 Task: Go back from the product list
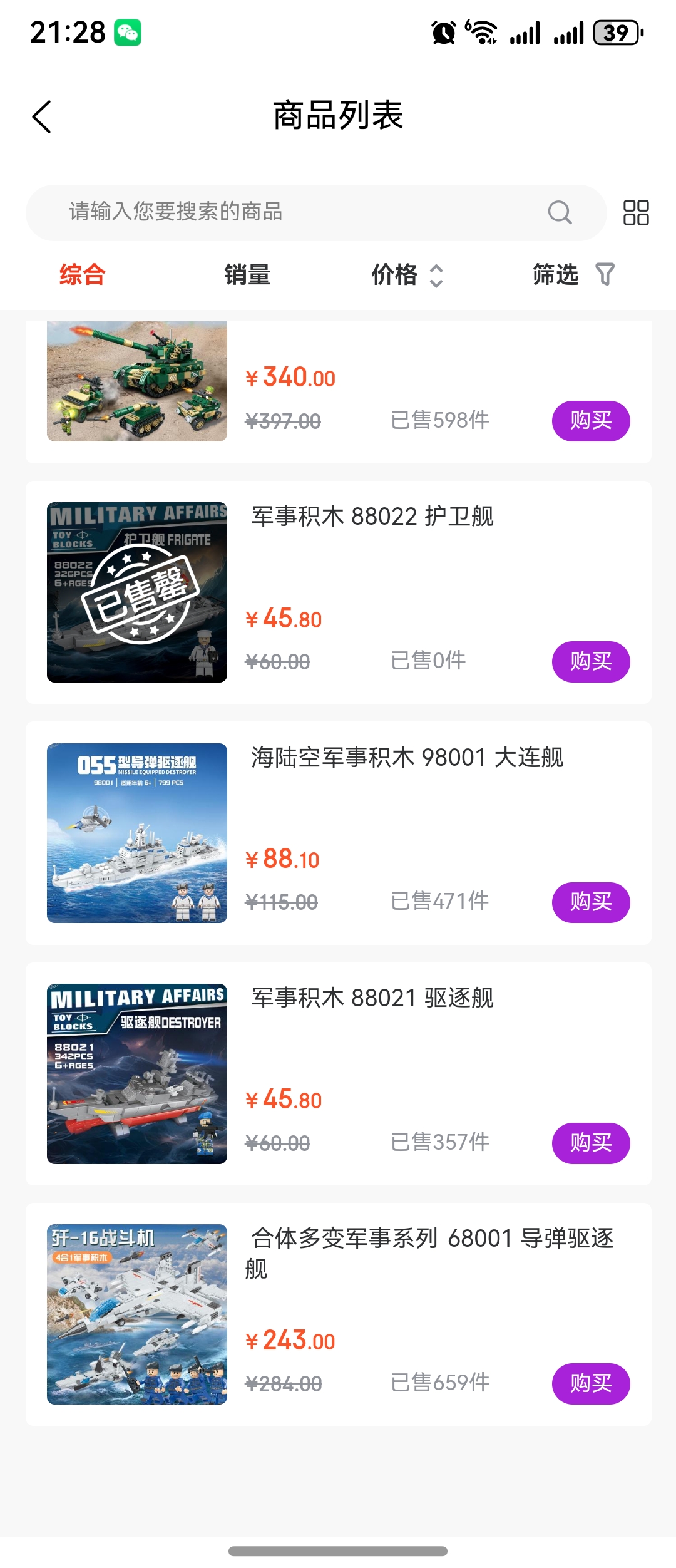point(41,117)
